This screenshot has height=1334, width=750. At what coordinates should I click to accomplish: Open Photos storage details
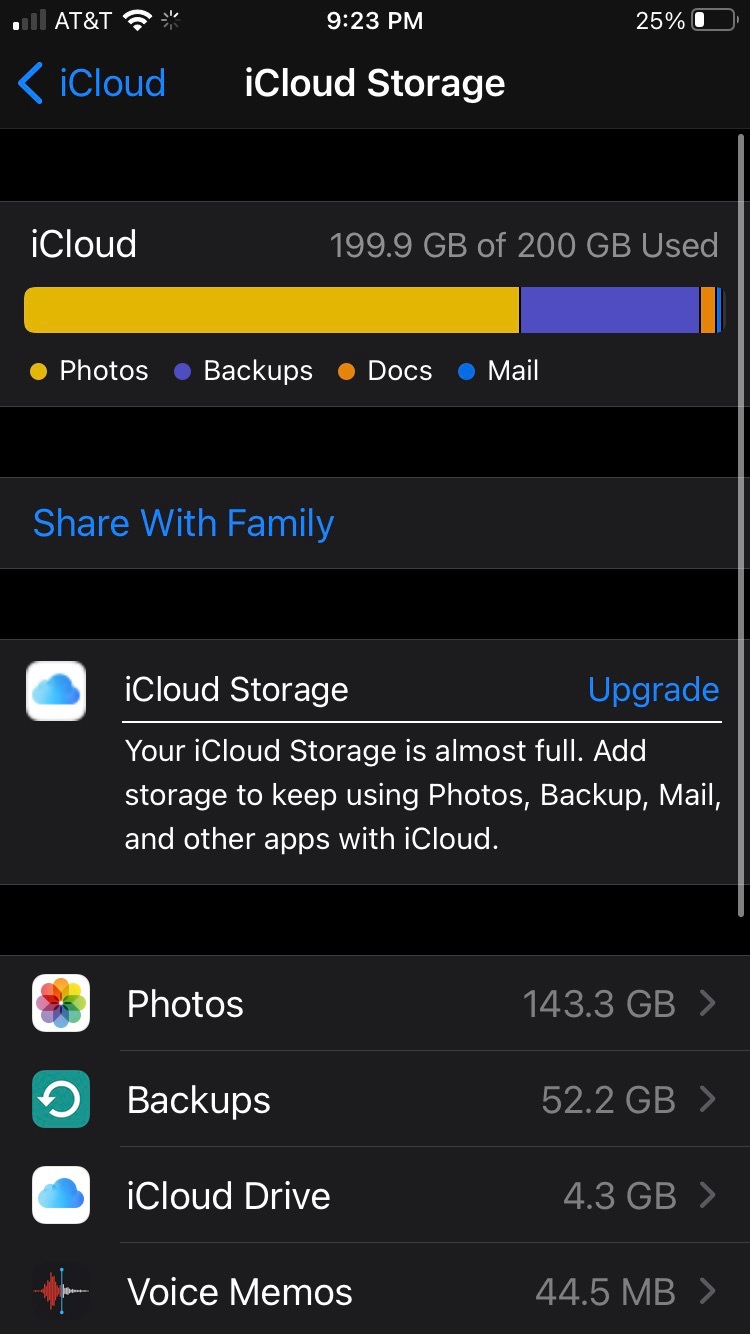point(375,1003)
